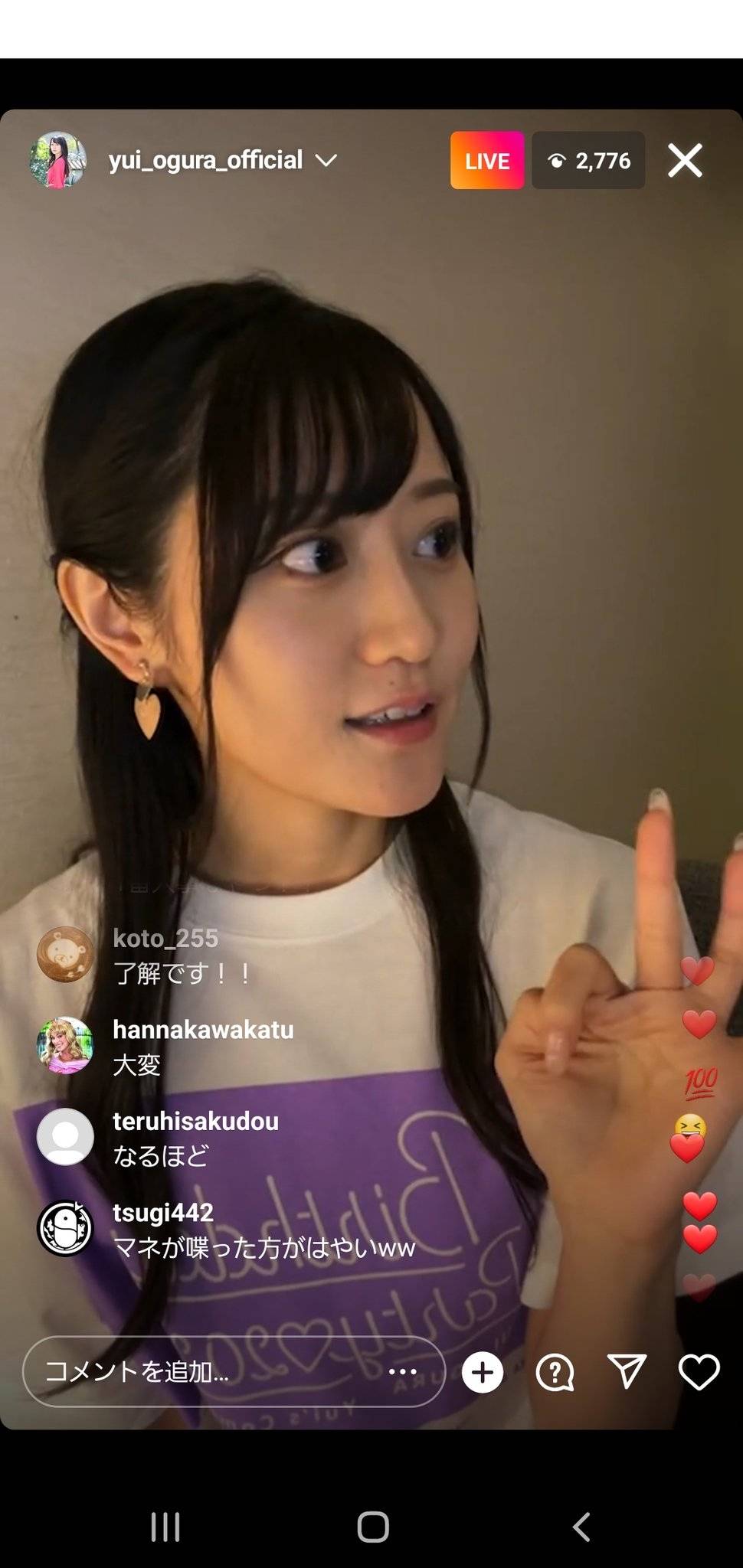Screen dimensions: 743x1568
Task: Send a heart like
Action: (699, 1371)
